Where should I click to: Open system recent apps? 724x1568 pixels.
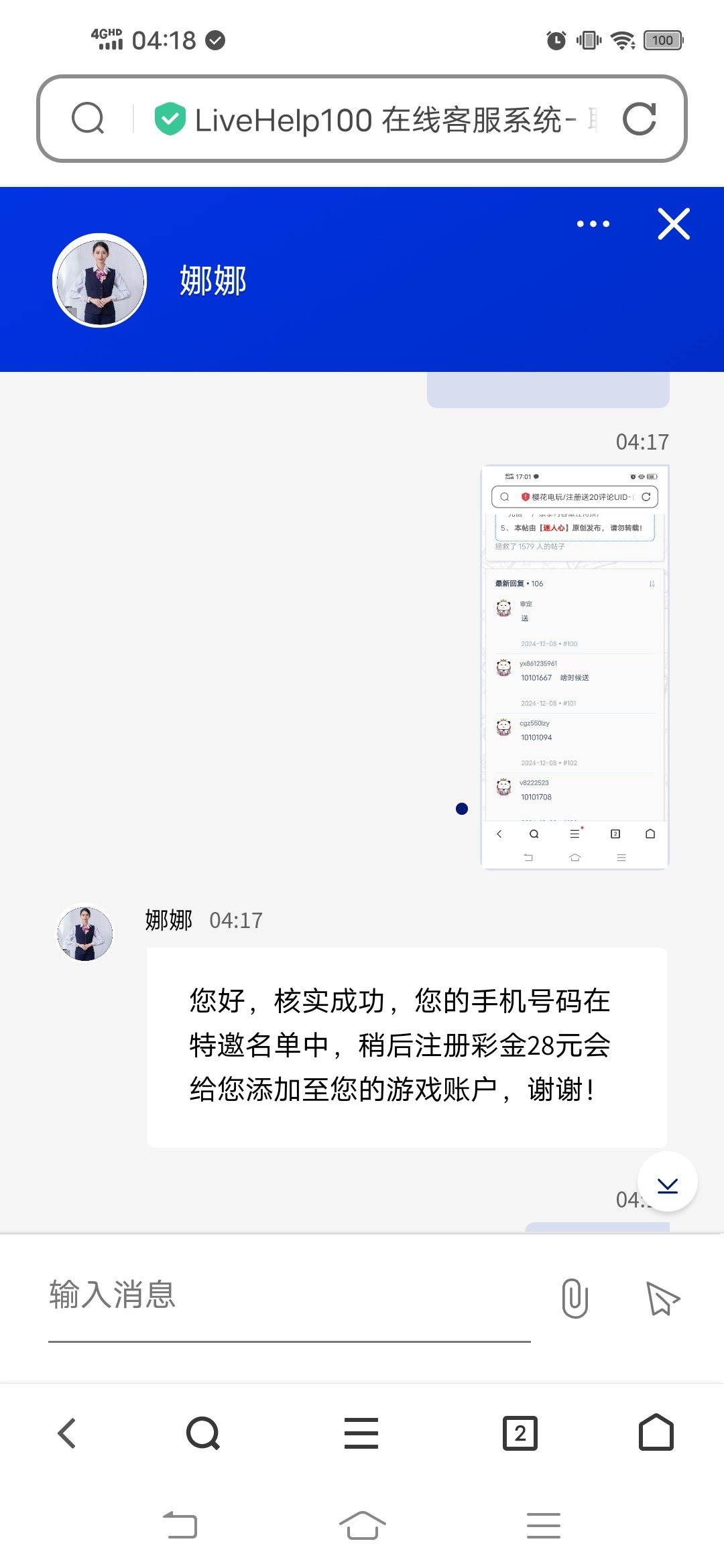point(543,1526)
